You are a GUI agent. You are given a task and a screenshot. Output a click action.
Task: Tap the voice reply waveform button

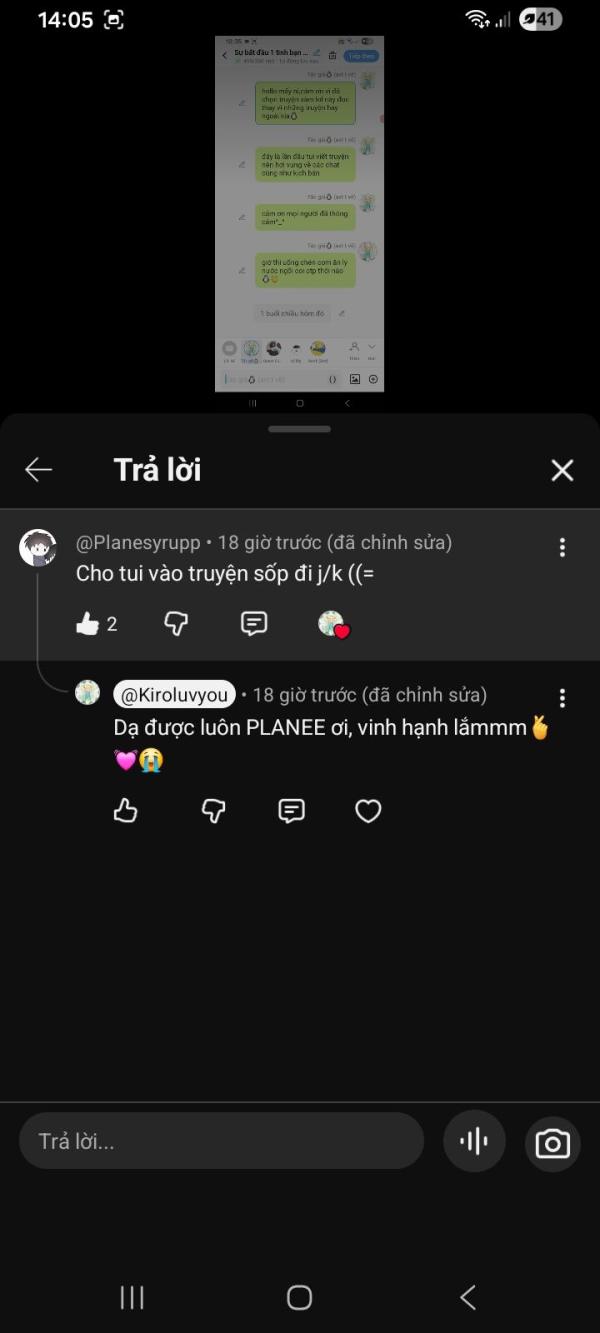click(x=474, y=1141)
